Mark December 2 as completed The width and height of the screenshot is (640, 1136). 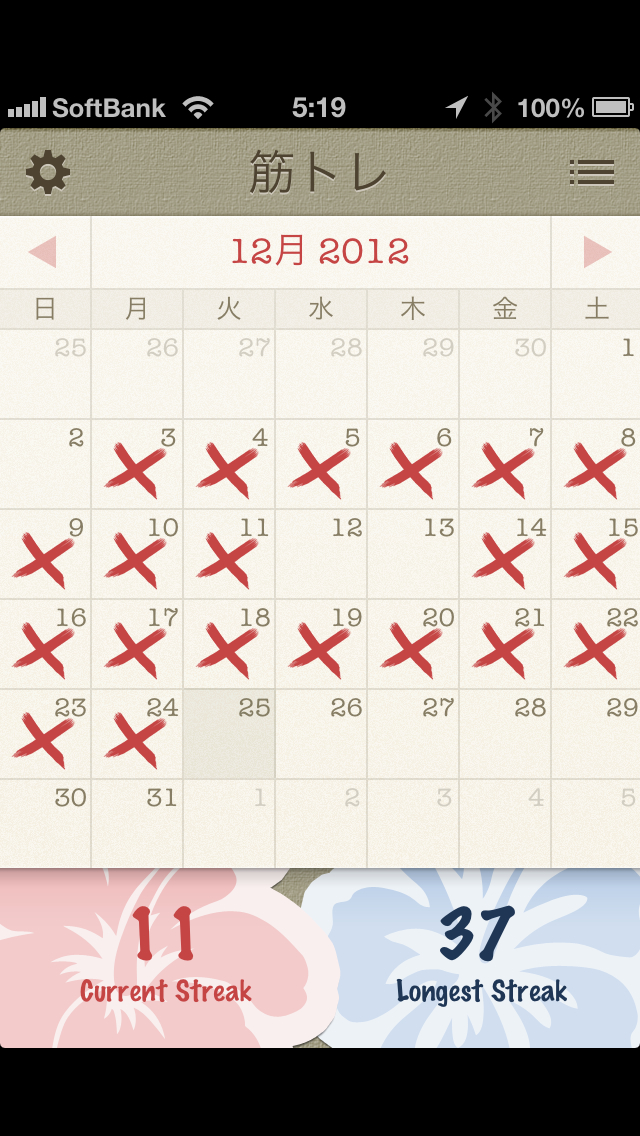pyautogui.click(x=46, y=465)
